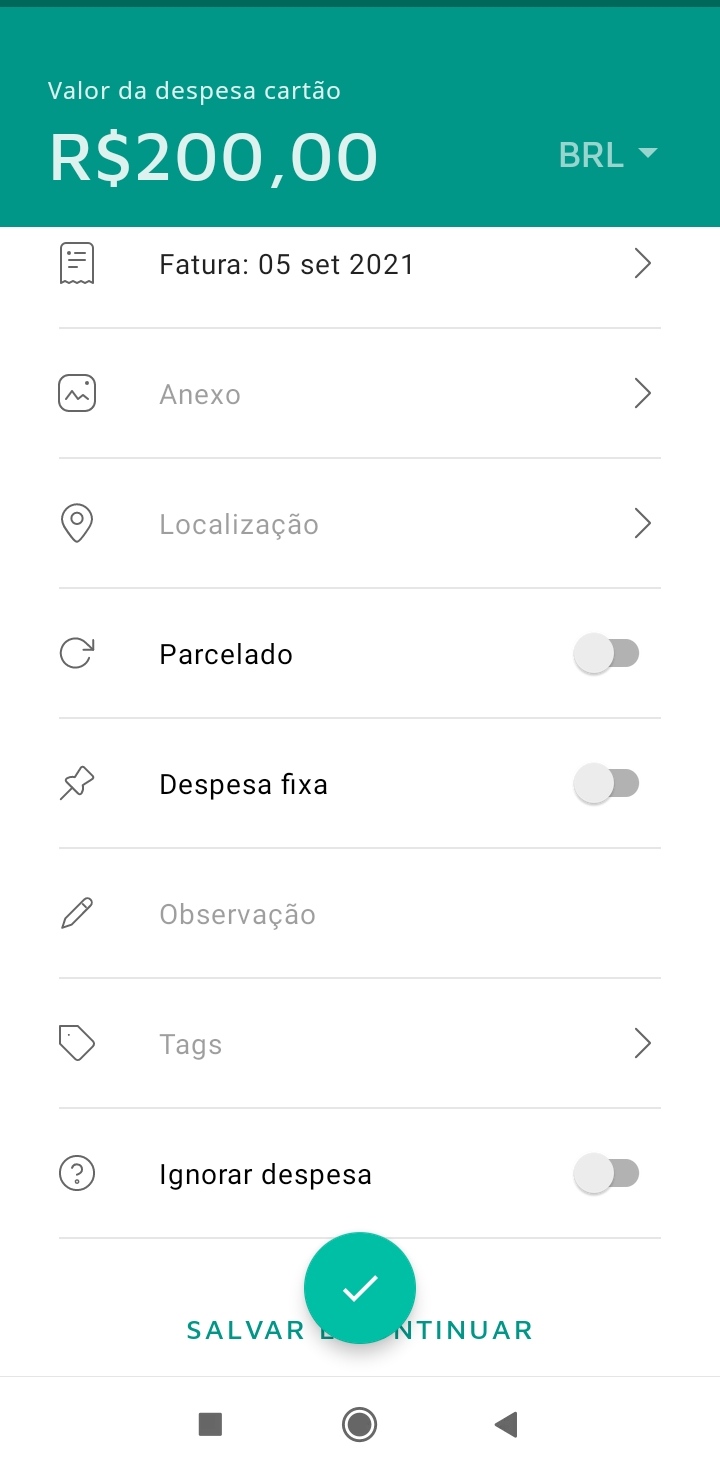
Task: Open the Localização row
Action: 360,525
